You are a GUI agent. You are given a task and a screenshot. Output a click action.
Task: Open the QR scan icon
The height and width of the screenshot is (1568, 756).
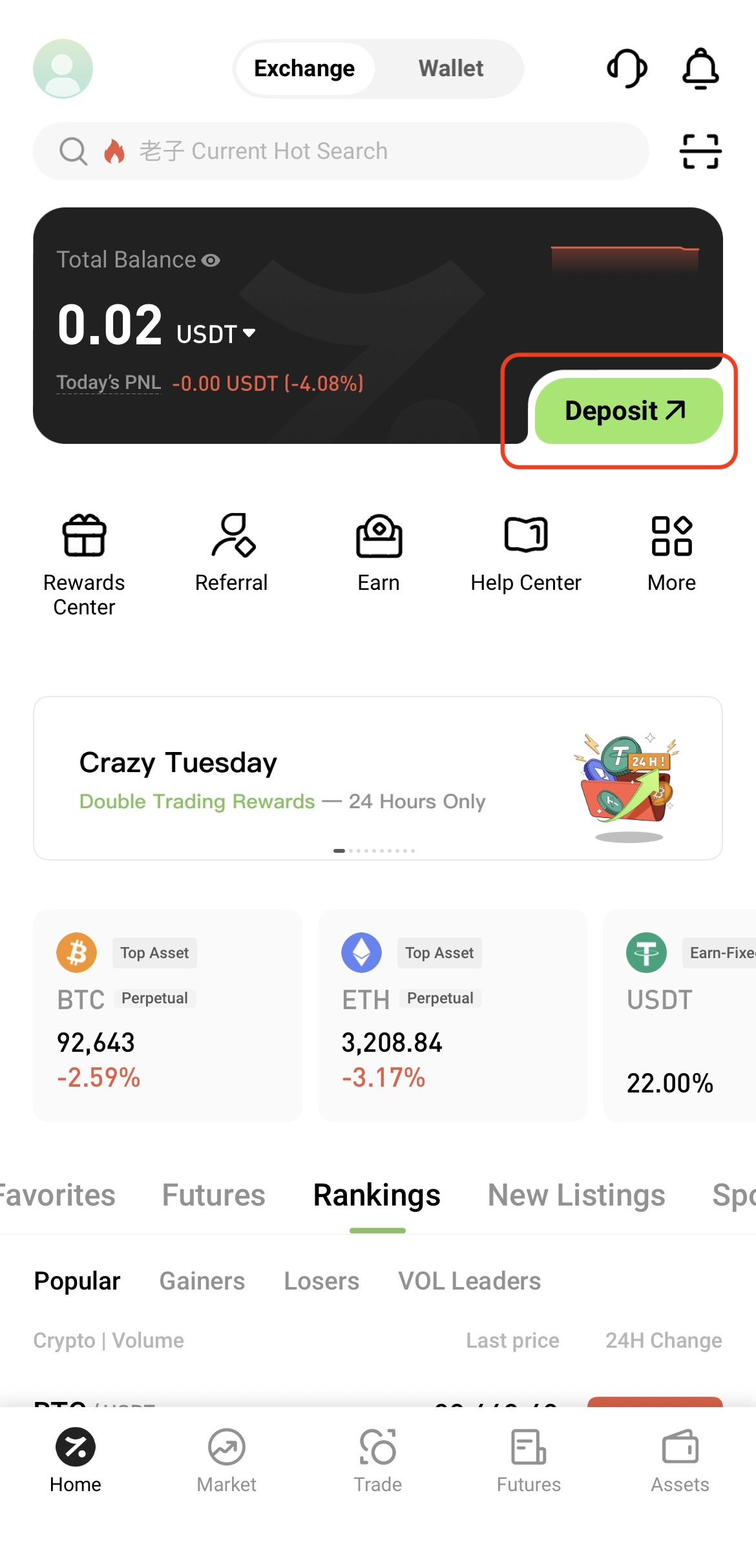coord(700,151)
